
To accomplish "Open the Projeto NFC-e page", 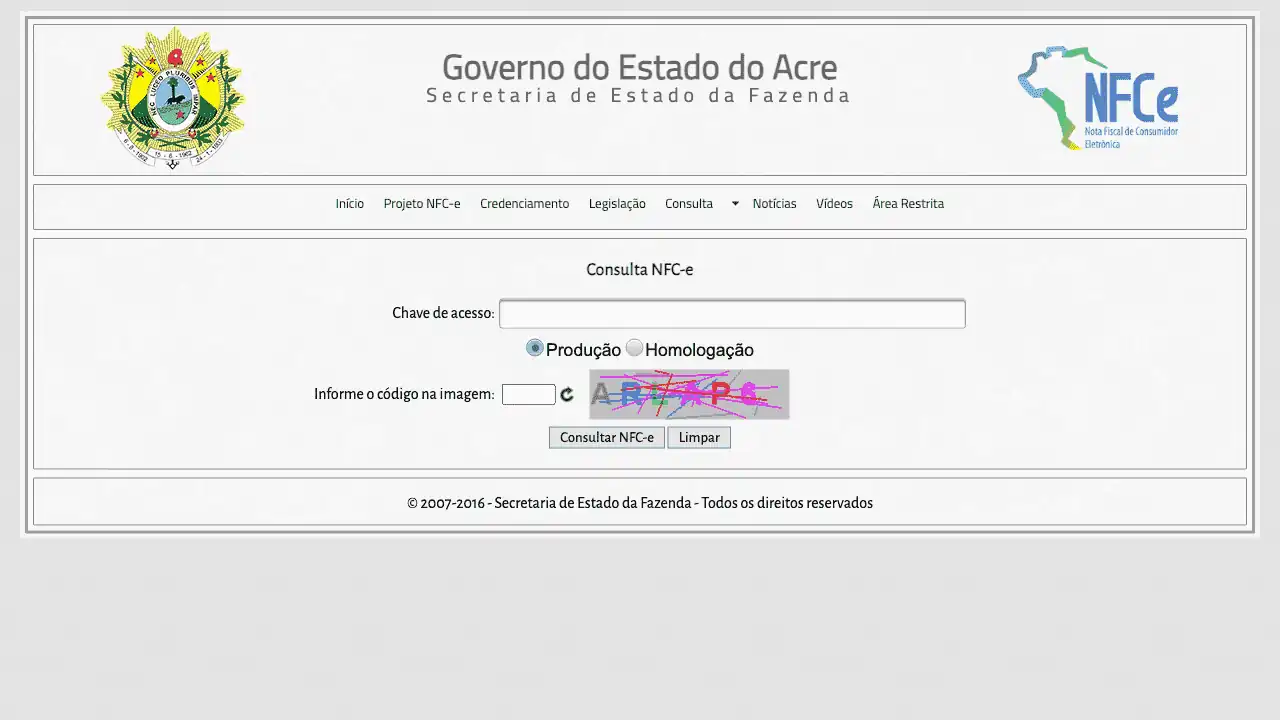I will 422,204.
